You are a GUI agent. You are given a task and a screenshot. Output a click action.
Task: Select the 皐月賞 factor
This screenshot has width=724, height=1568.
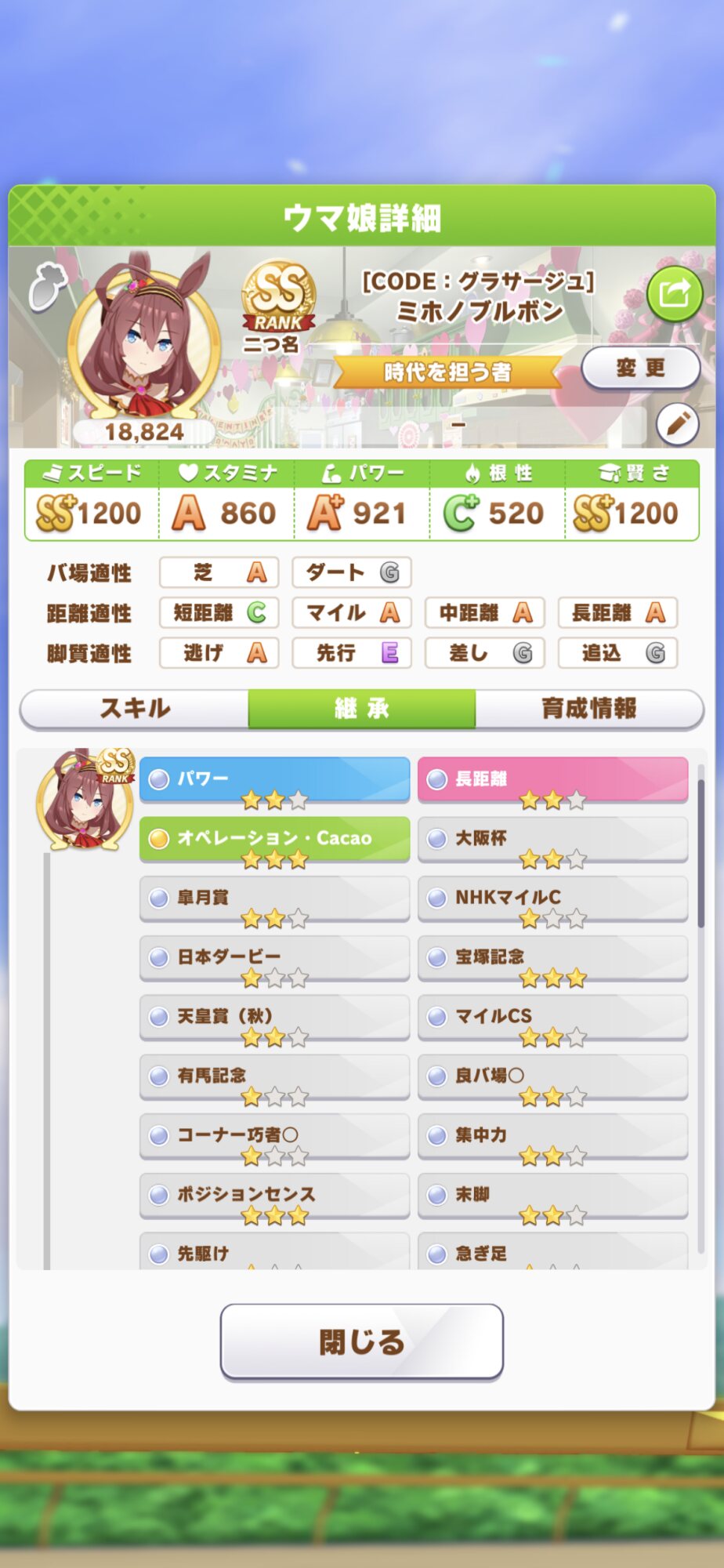click(274, 899)
